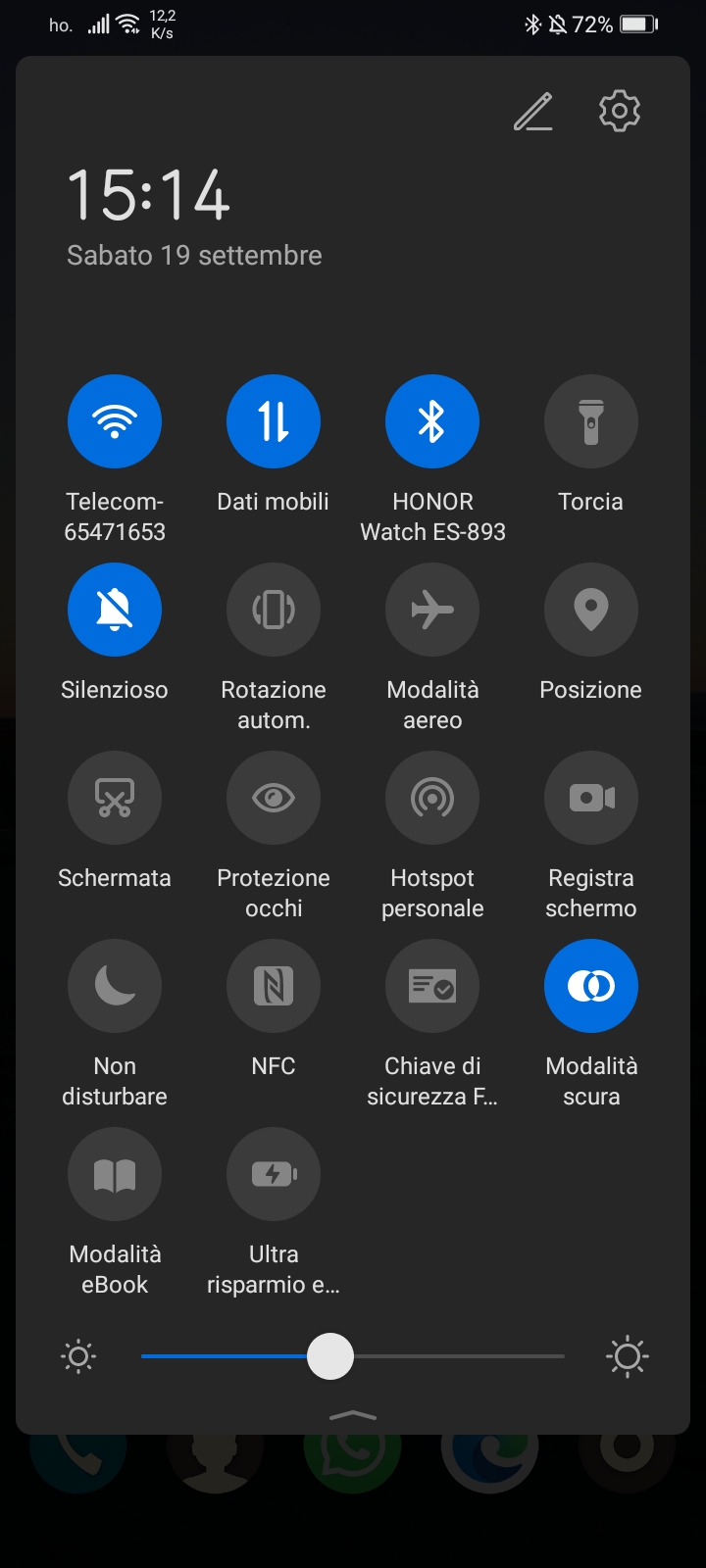Enable Rotazione autom.

[274, 610]
